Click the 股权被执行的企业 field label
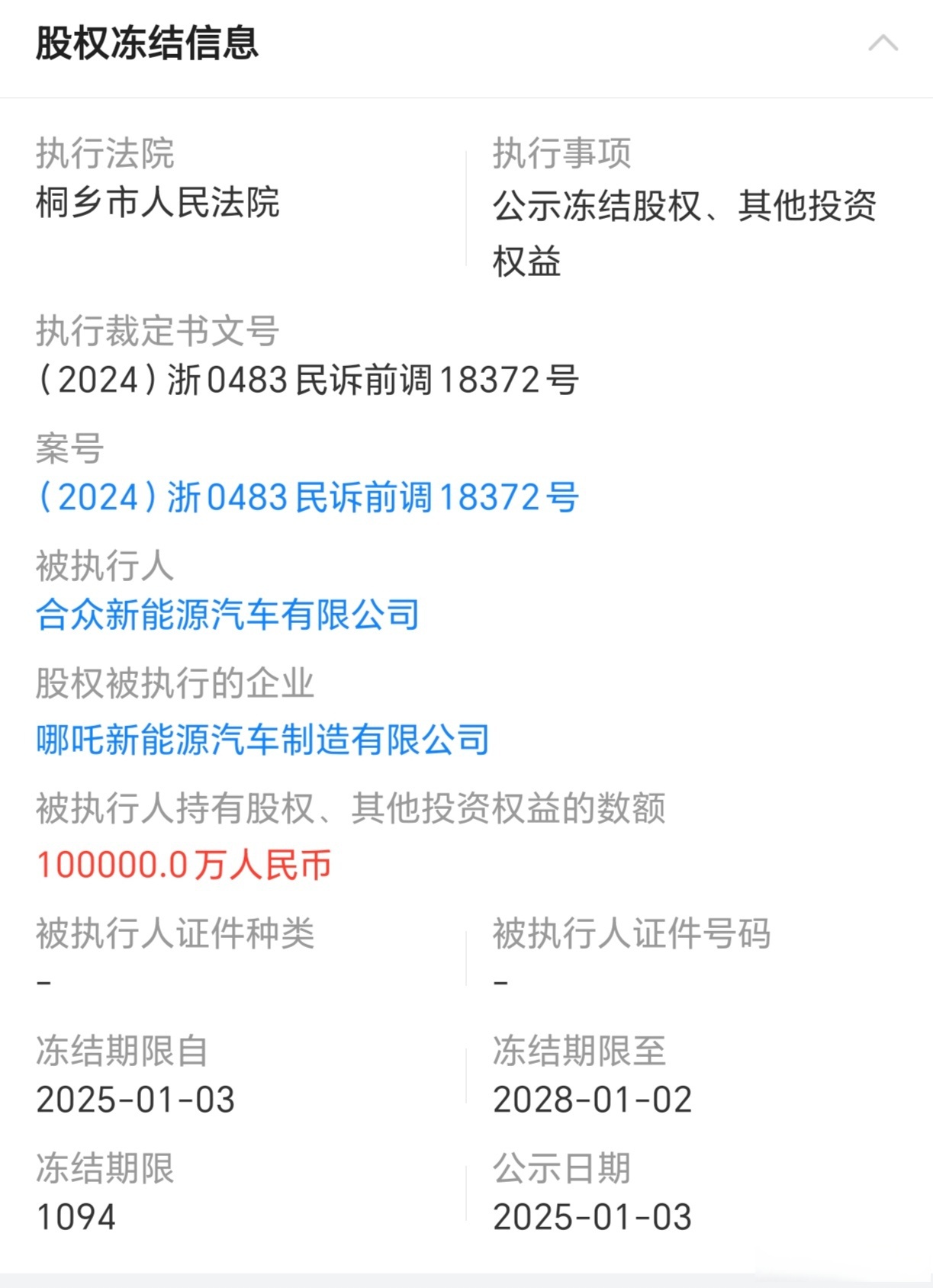The width and height of the screenshot is (933, 1288). tap(175, 683)
